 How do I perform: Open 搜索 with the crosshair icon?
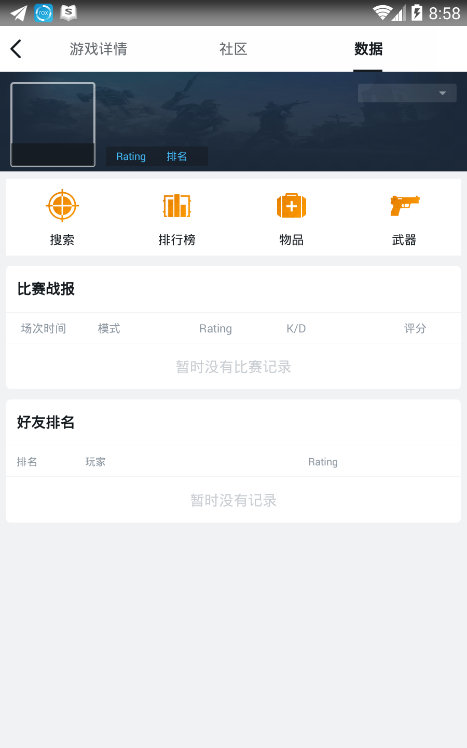click(x=62, y=218)
